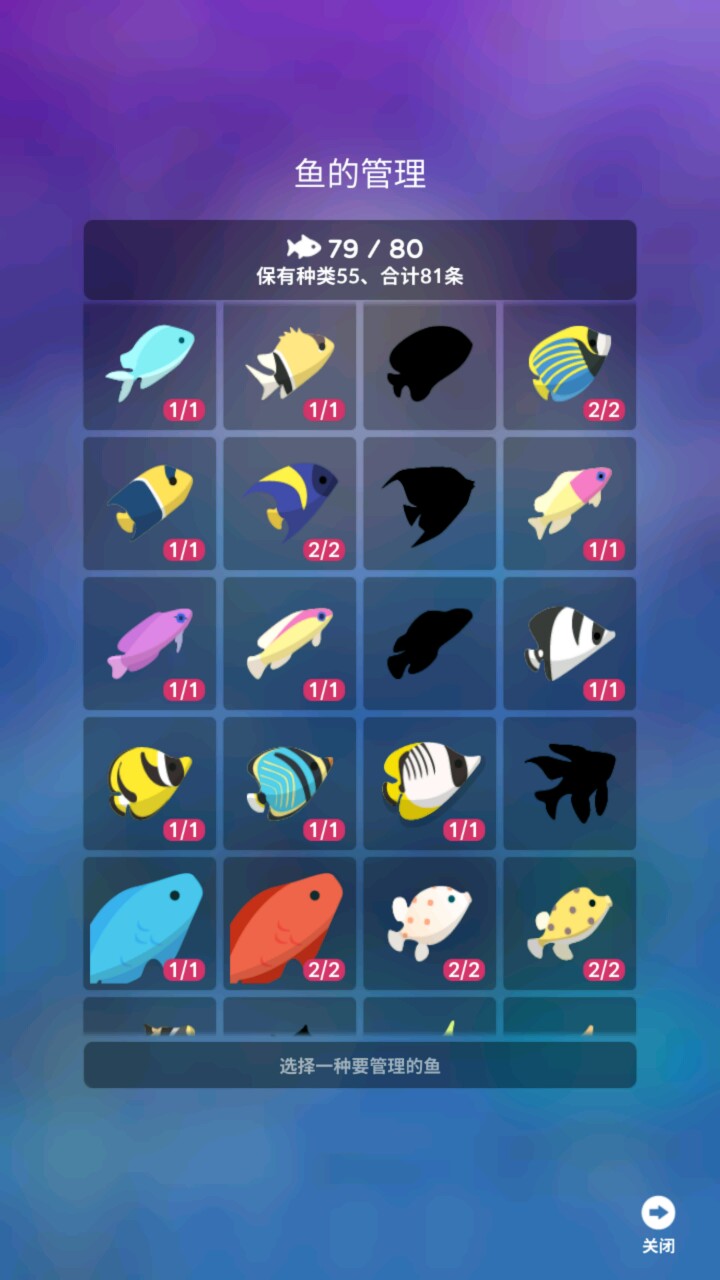Select the yellow spotted boxfish tile

[x=570, y=923]
